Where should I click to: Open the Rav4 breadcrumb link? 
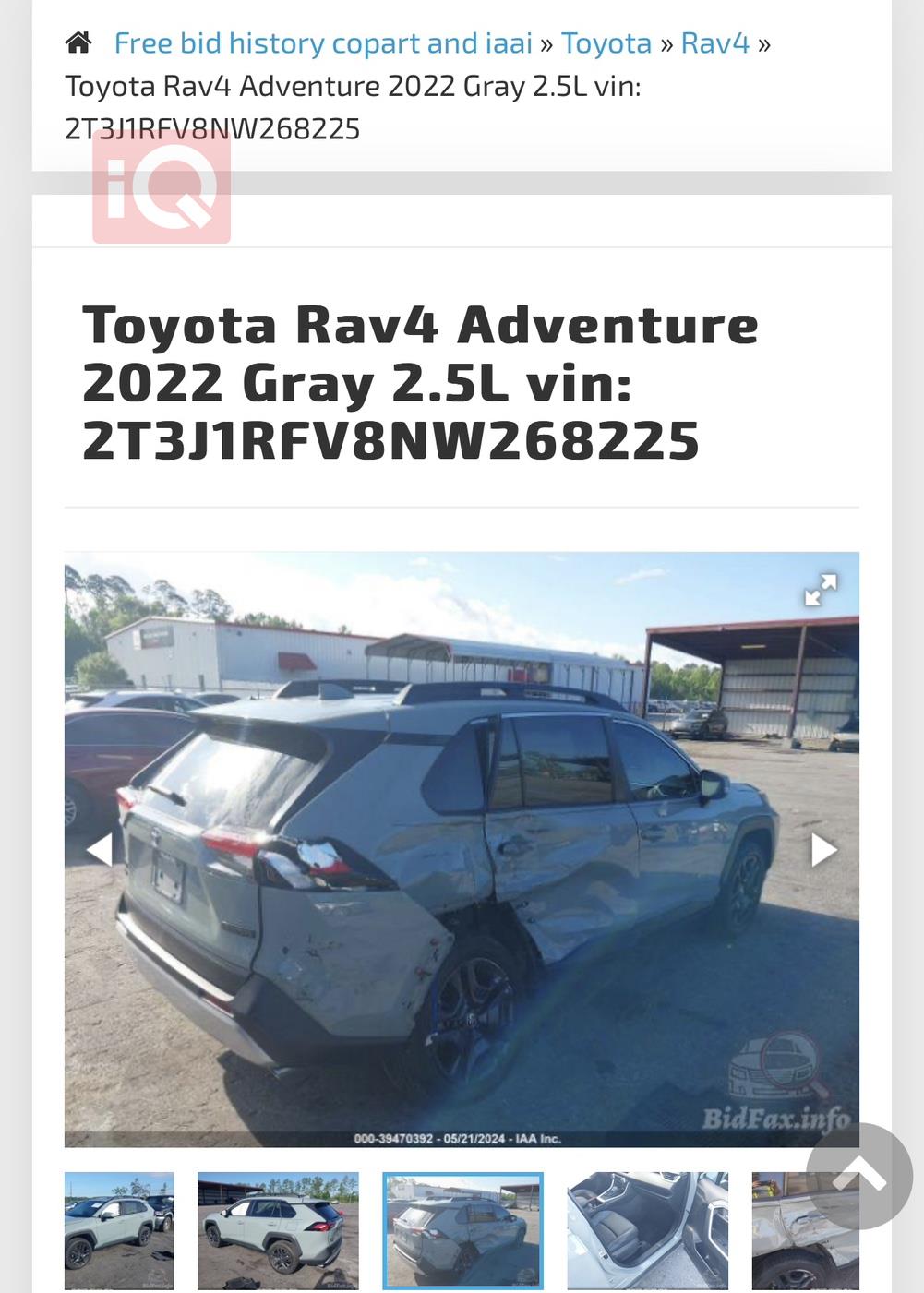(714, 43)
